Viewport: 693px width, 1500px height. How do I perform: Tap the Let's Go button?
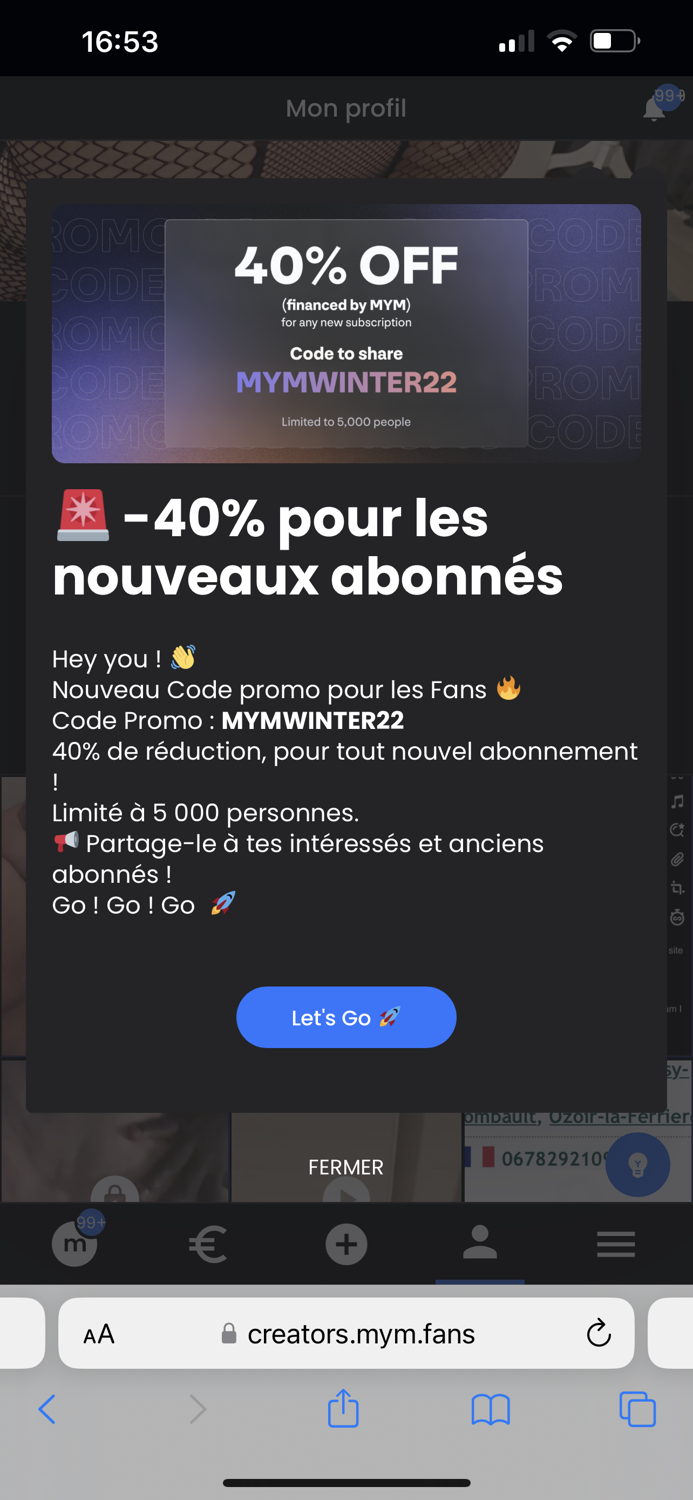[346, 1017]
